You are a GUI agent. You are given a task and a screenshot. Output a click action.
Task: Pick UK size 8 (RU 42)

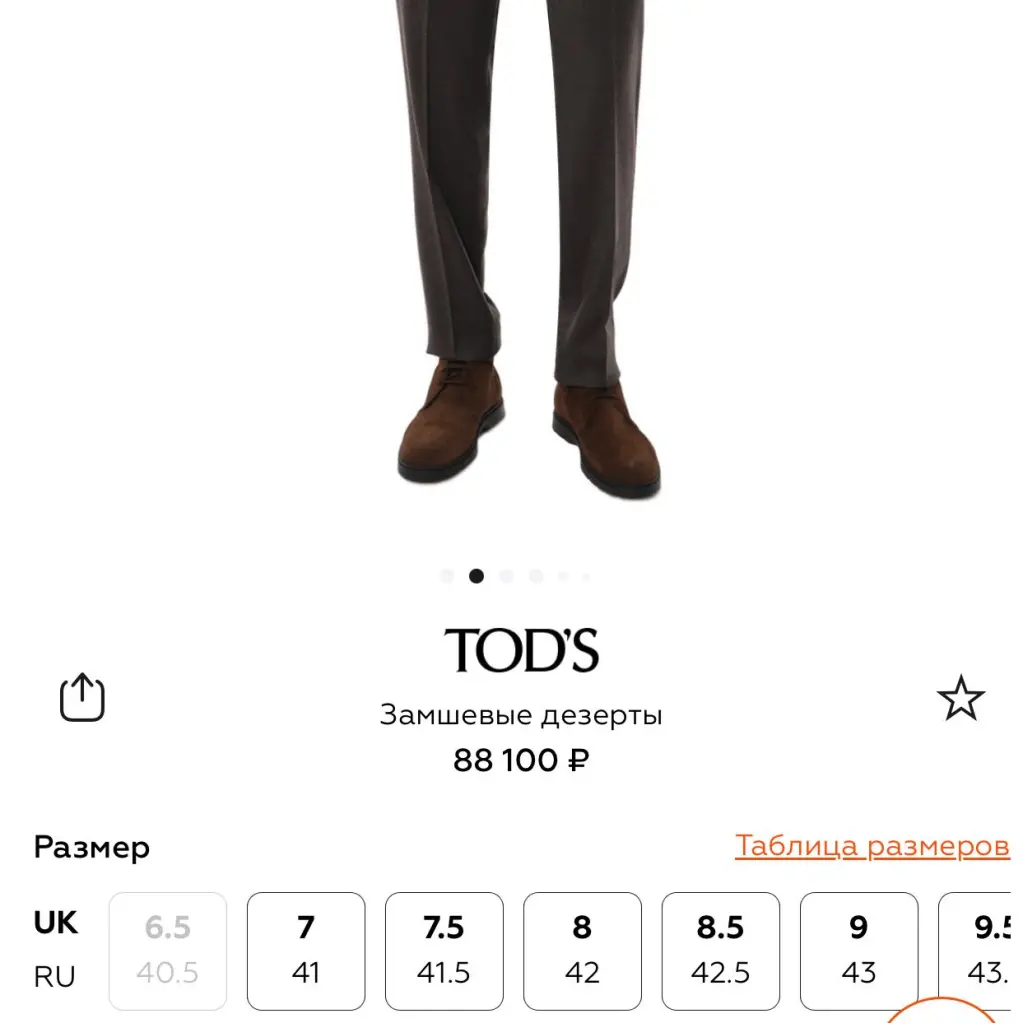pos(582,950)
